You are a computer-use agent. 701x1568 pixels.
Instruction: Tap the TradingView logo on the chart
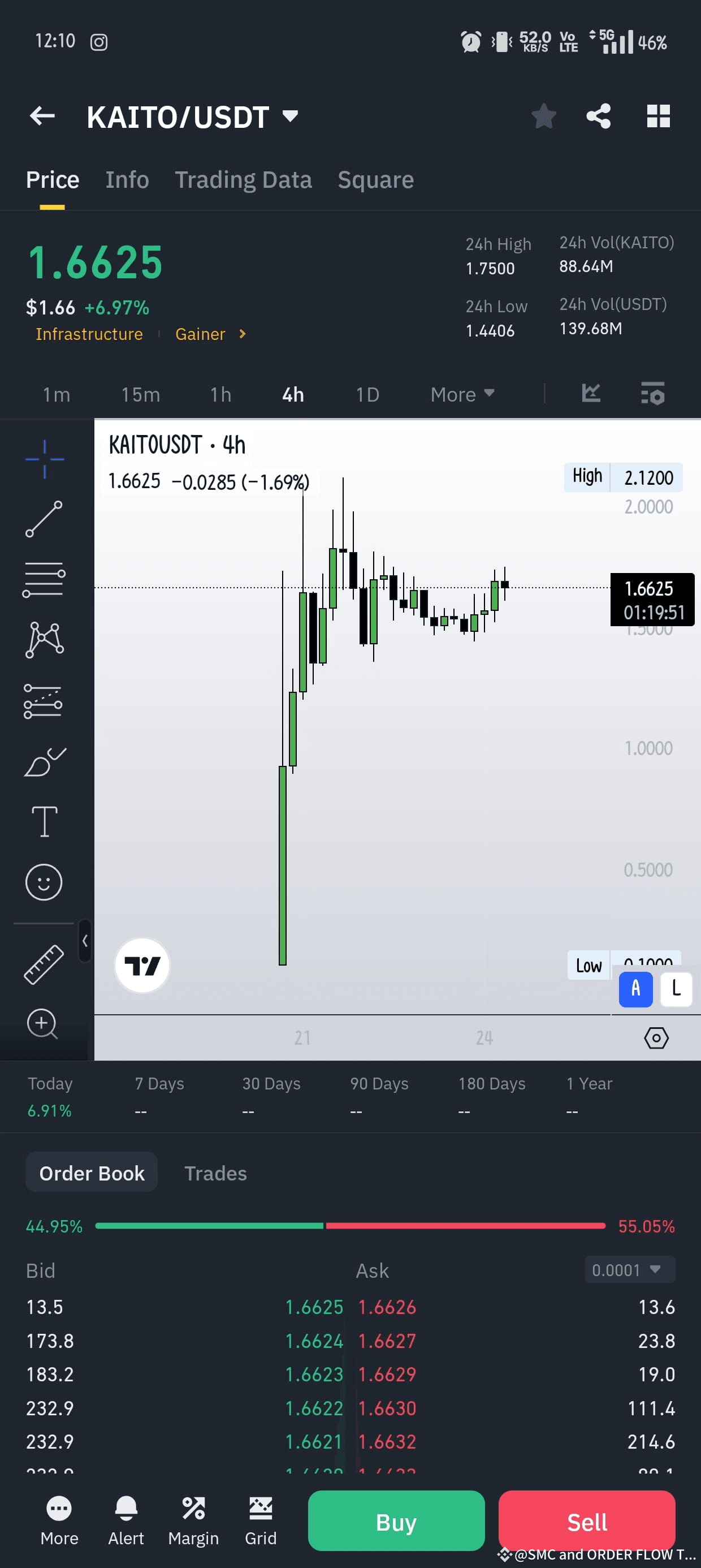click(142, 967)
